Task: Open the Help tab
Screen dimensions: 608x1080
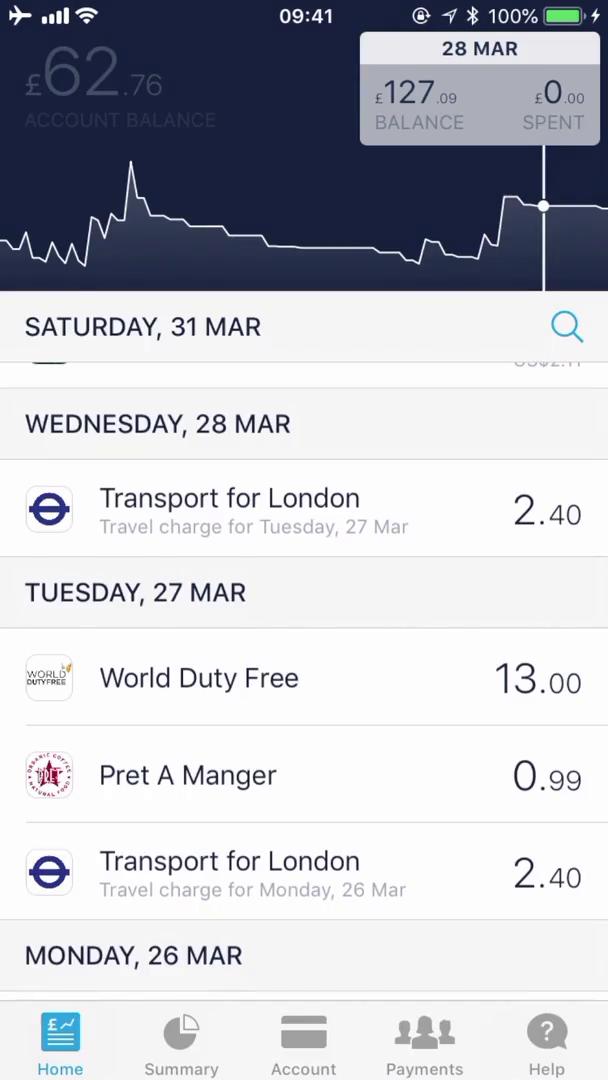Action: click(x=546, y=1044)
